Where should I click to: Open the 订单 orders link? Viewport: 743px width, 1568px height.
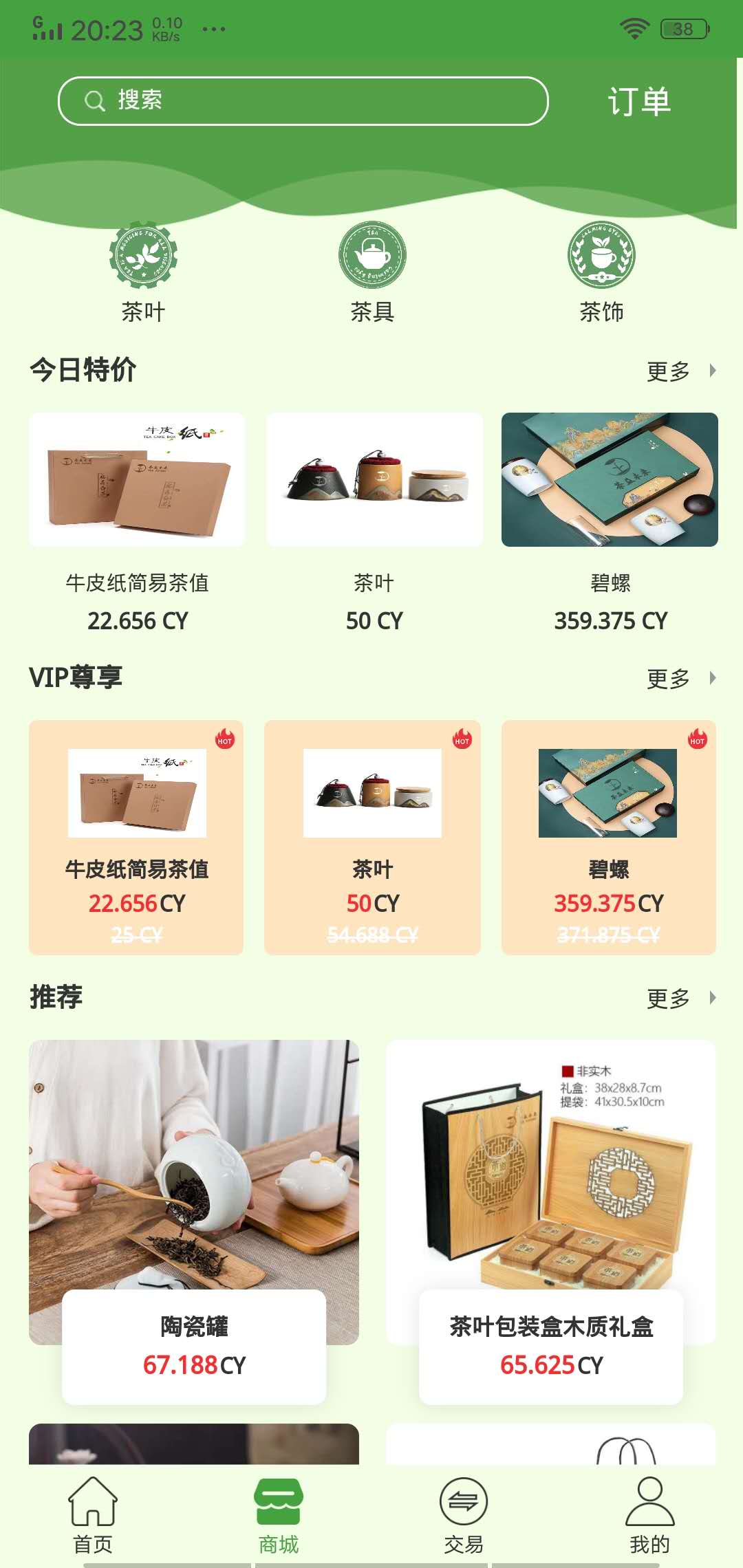[x=640, y=102]
